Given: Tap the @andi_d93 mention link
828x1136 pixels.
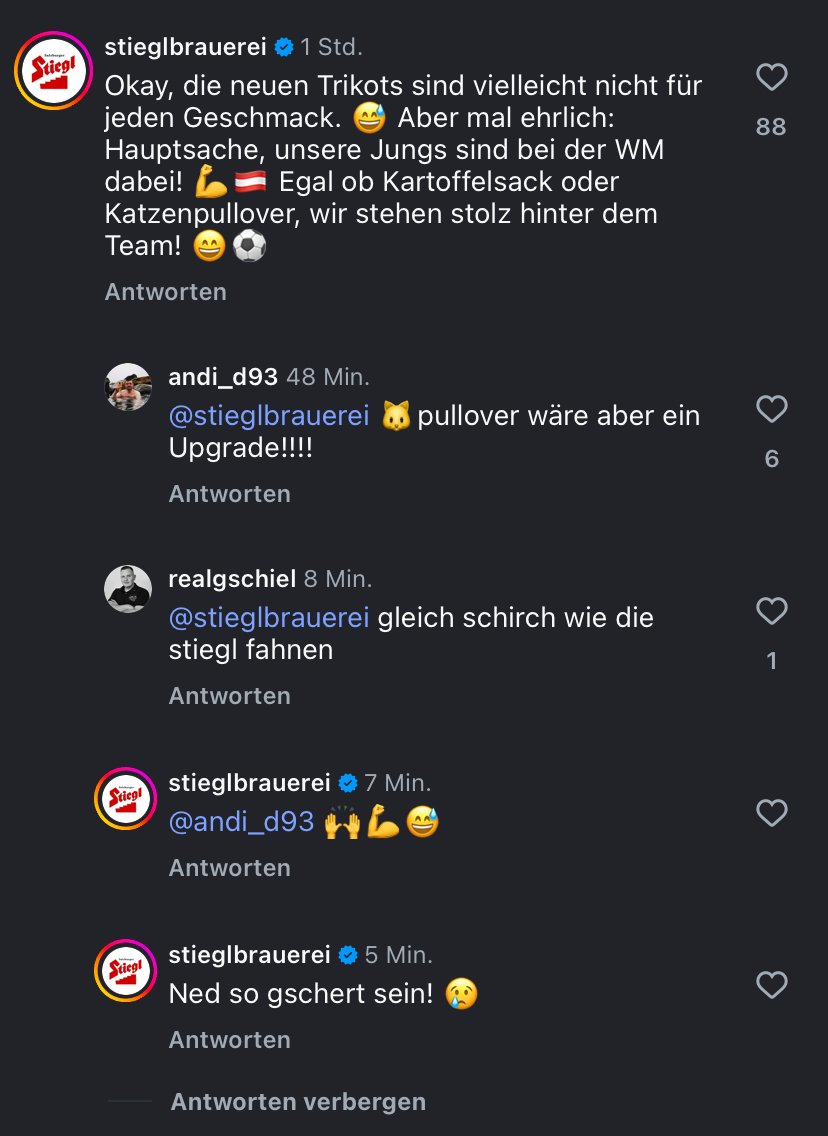Looking at the screenshot, I should tap(242, 823).
